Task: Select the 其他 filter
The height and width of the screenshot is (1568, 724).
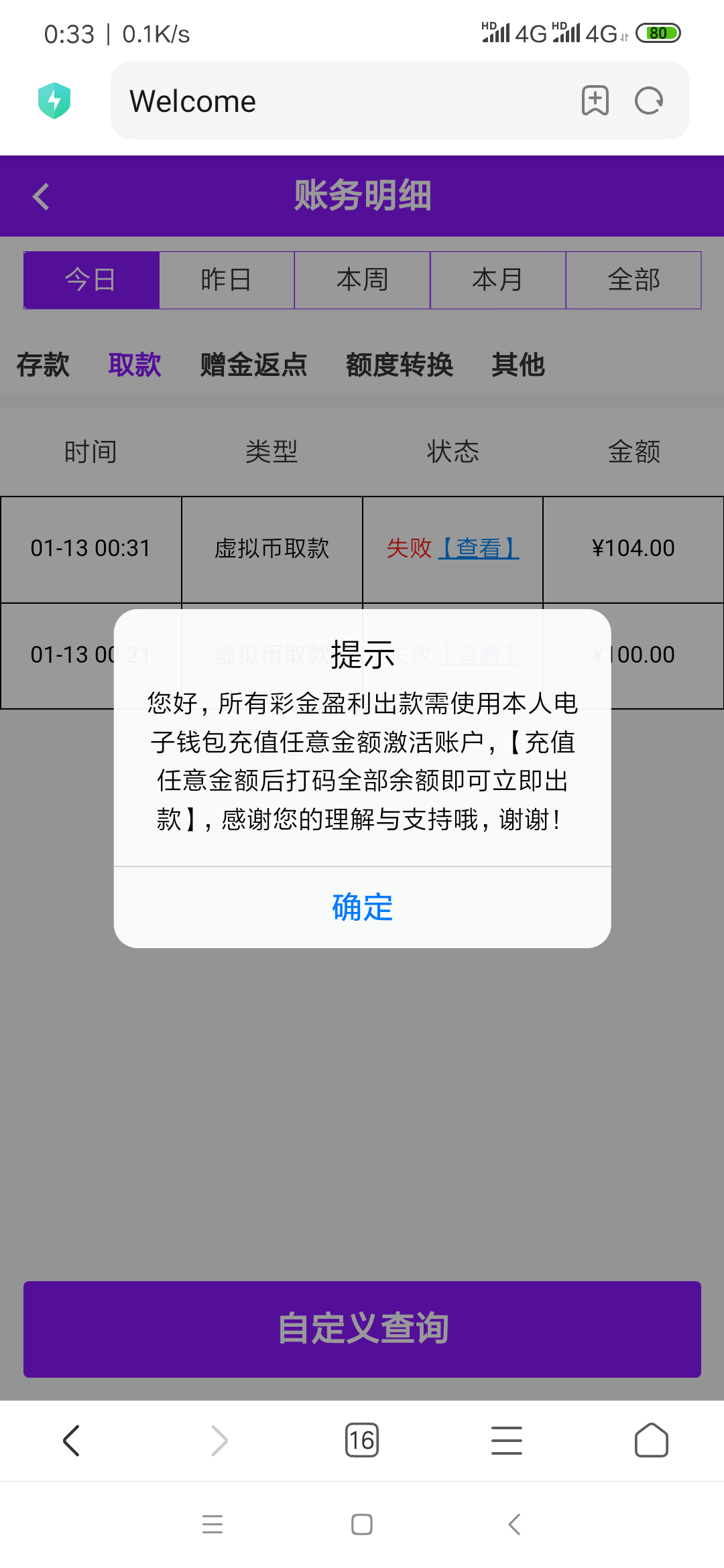Action: [518, 364]
